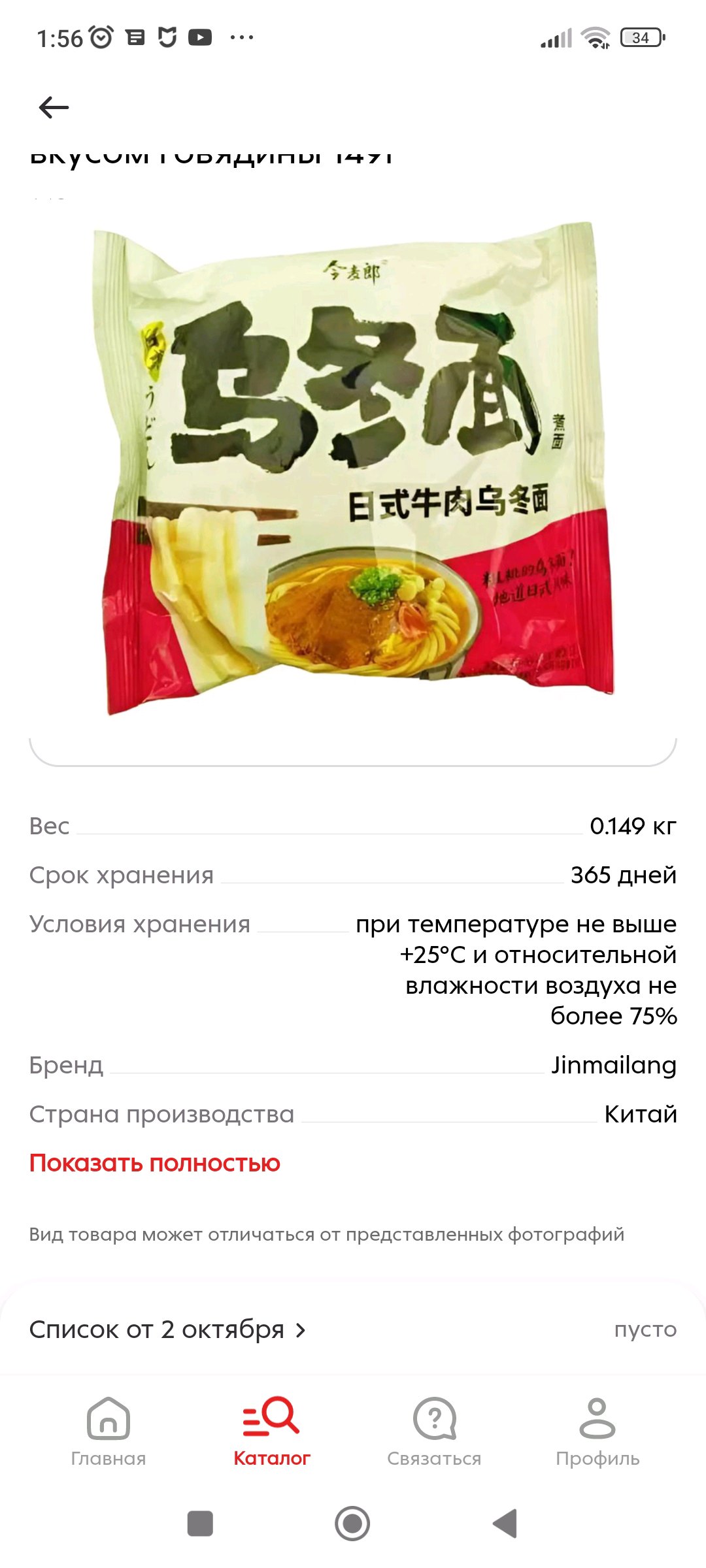Viewport: 706px width, 1568px height.
Task: Open the Каталог tab
Action: point(271,1431)
